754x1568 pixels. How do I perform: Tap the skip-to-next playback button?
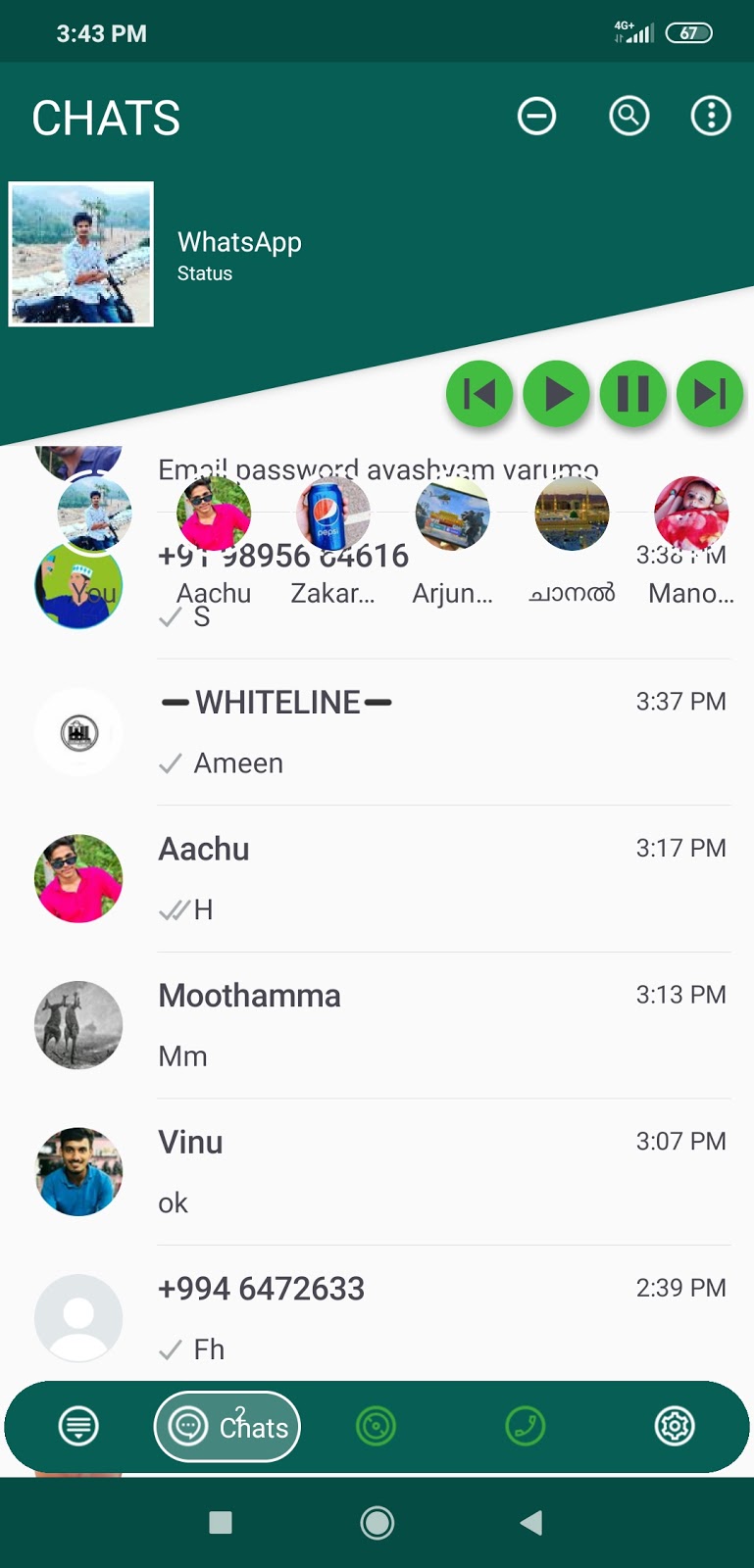click(709, 394)
